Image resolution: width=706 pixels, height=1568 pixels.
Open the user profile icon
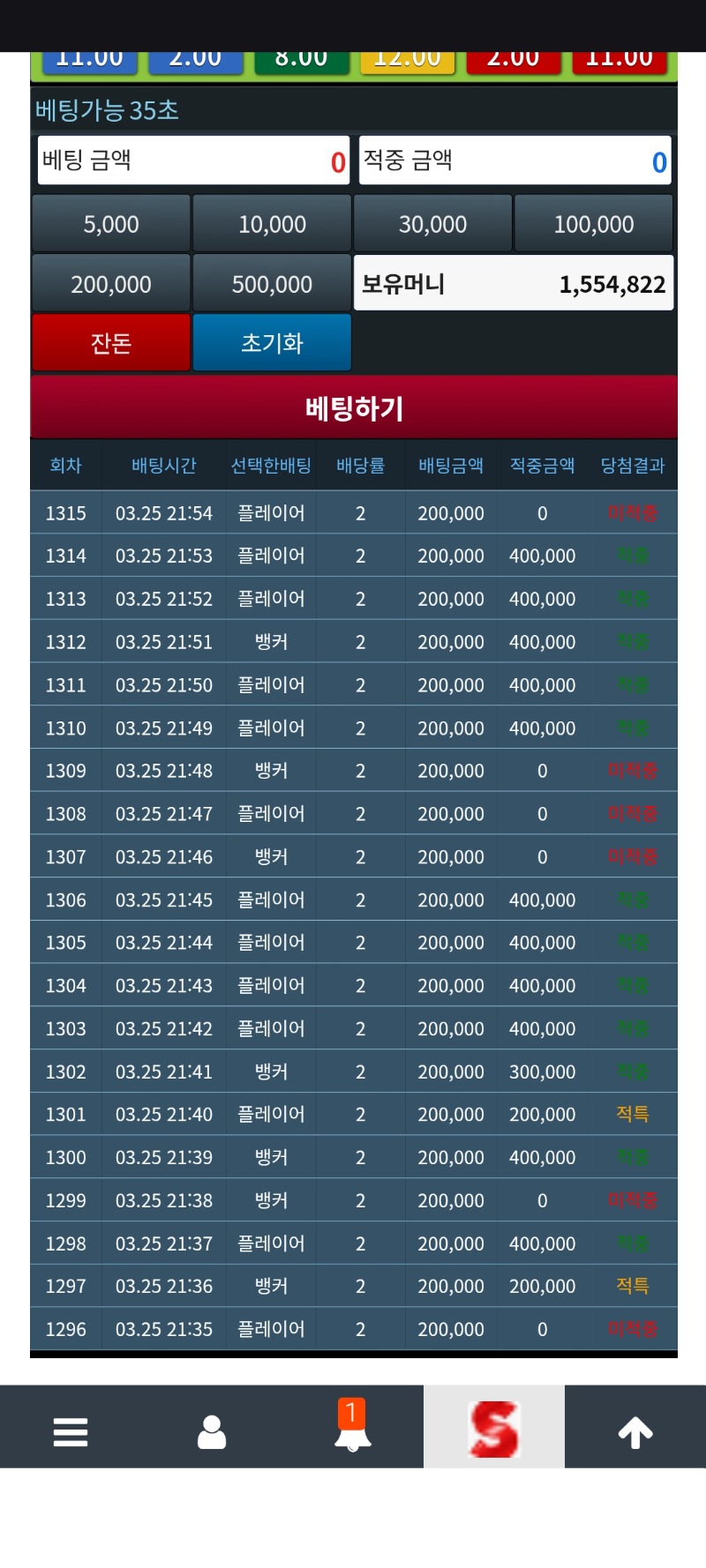point(212,1432)
